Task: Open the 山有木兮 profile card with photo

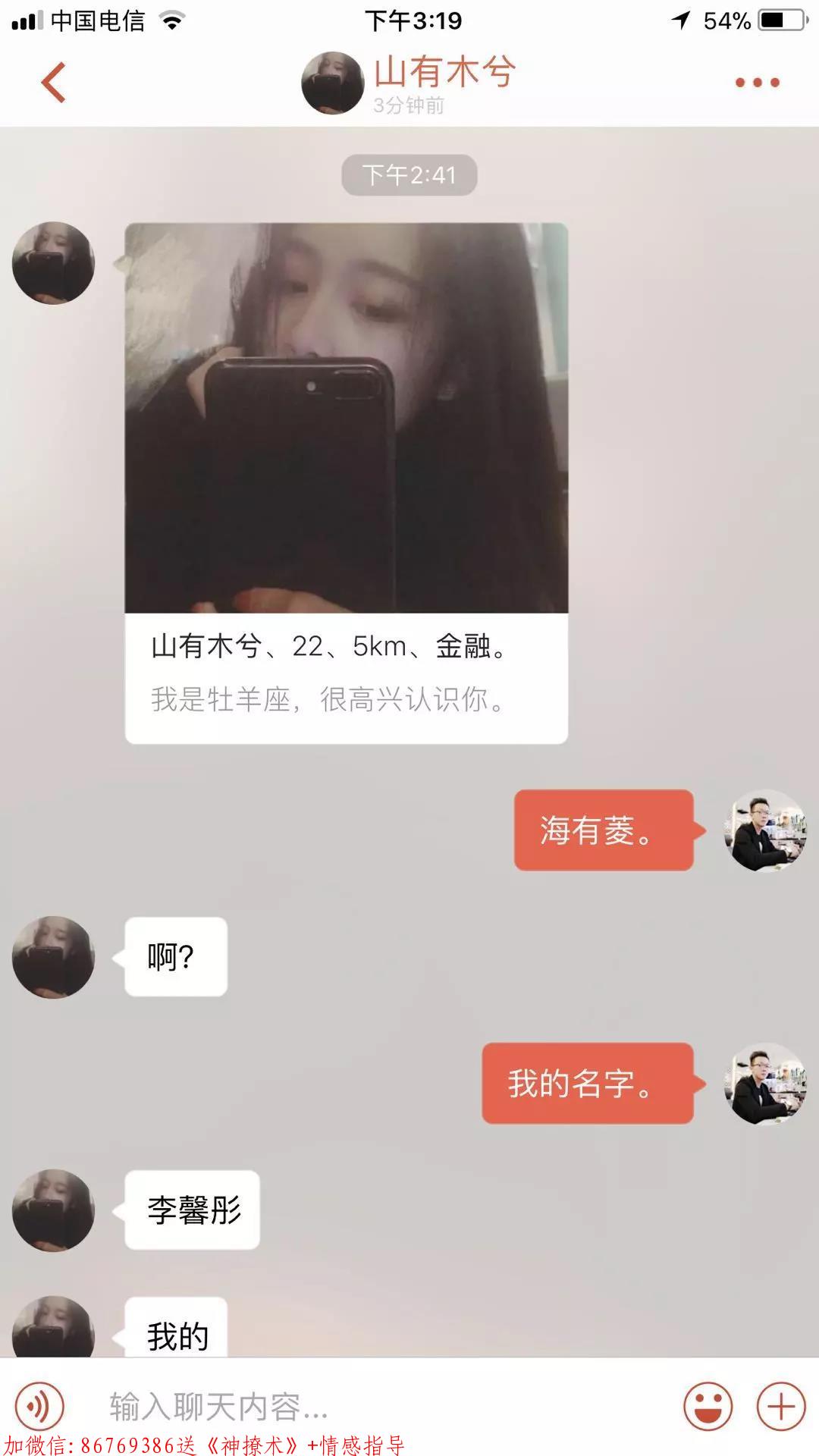Action: (x=346, y=482)
